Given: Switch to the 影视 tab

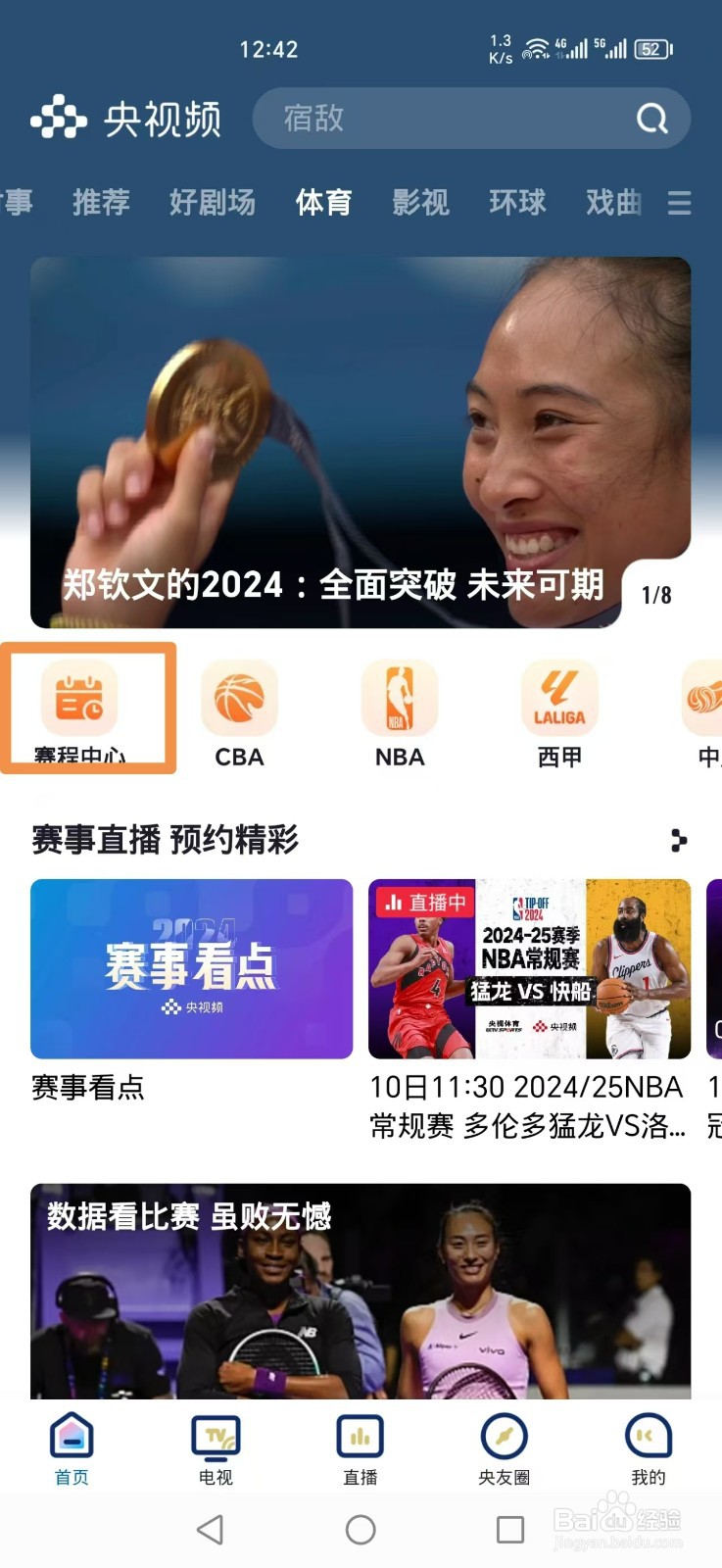Looking at the screenshot, I should [x=420, y=203].
